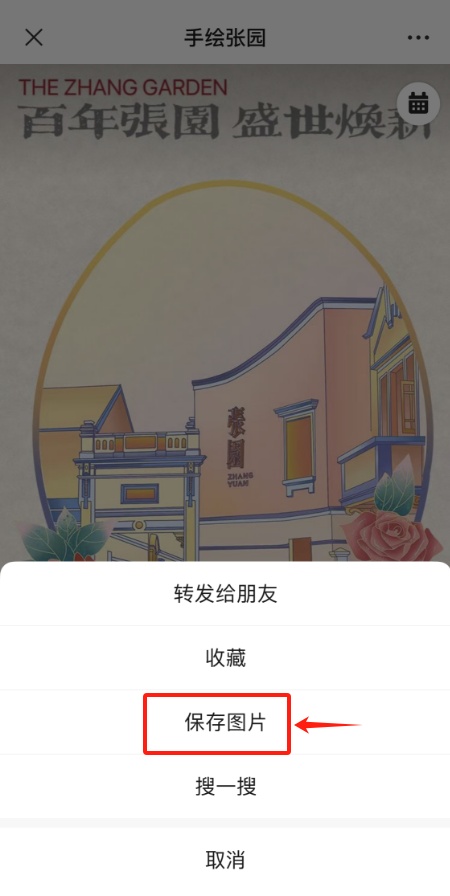Open the three-dot more options menu
This screenshot has width=450, height=896.
418,38
